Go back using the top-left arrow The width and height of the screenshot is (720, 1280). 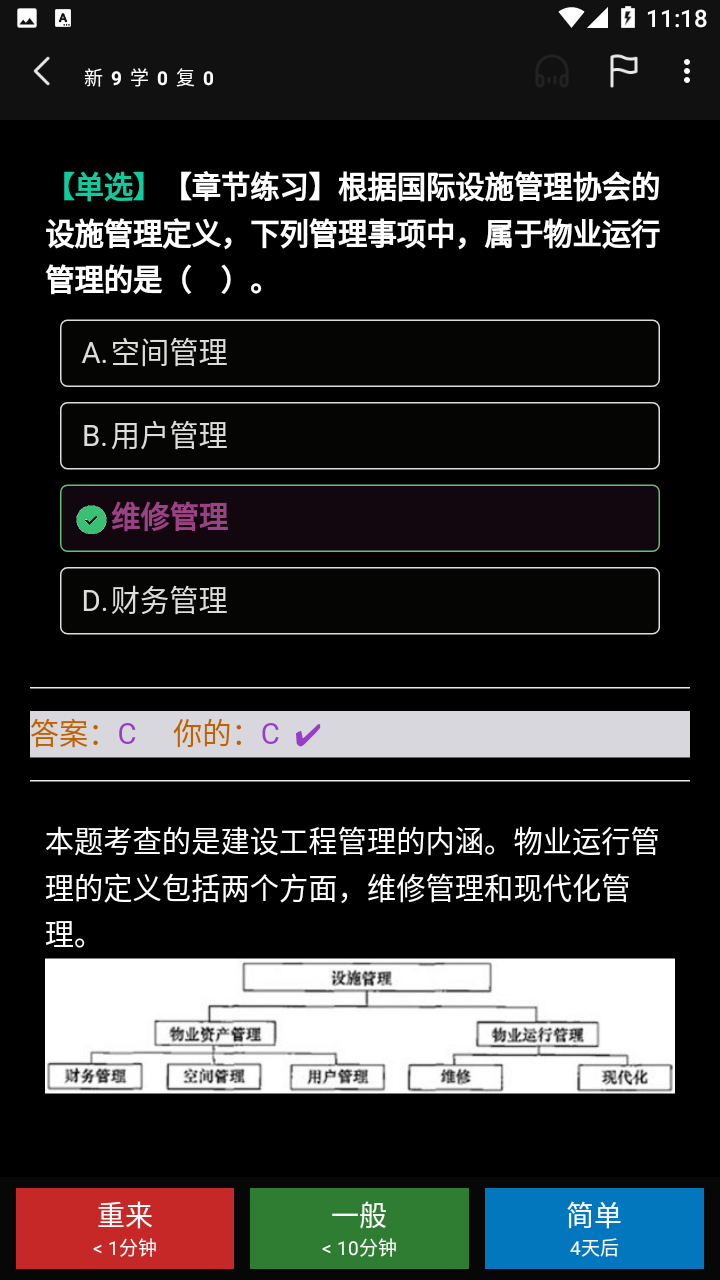(42, 72)
